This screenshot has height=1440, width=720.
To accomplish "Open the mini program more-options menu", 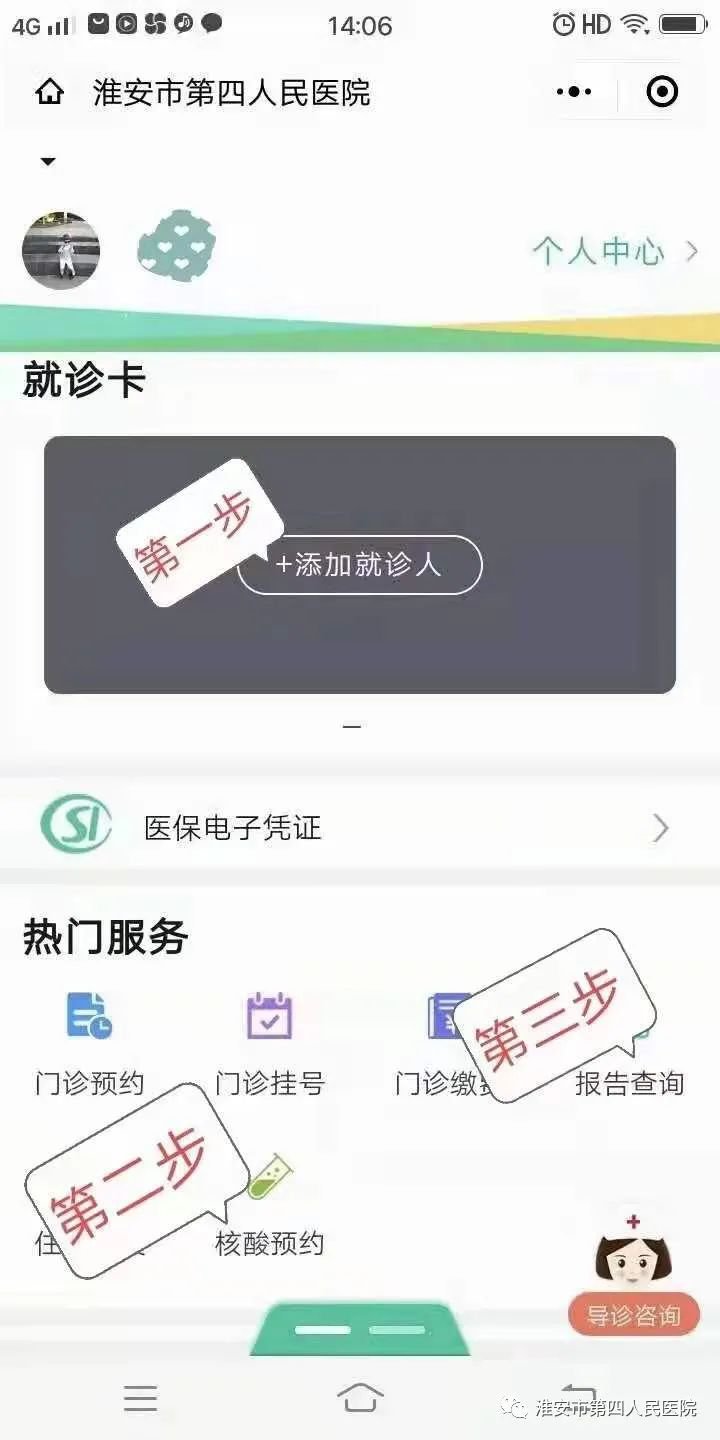I will [574, 92].
